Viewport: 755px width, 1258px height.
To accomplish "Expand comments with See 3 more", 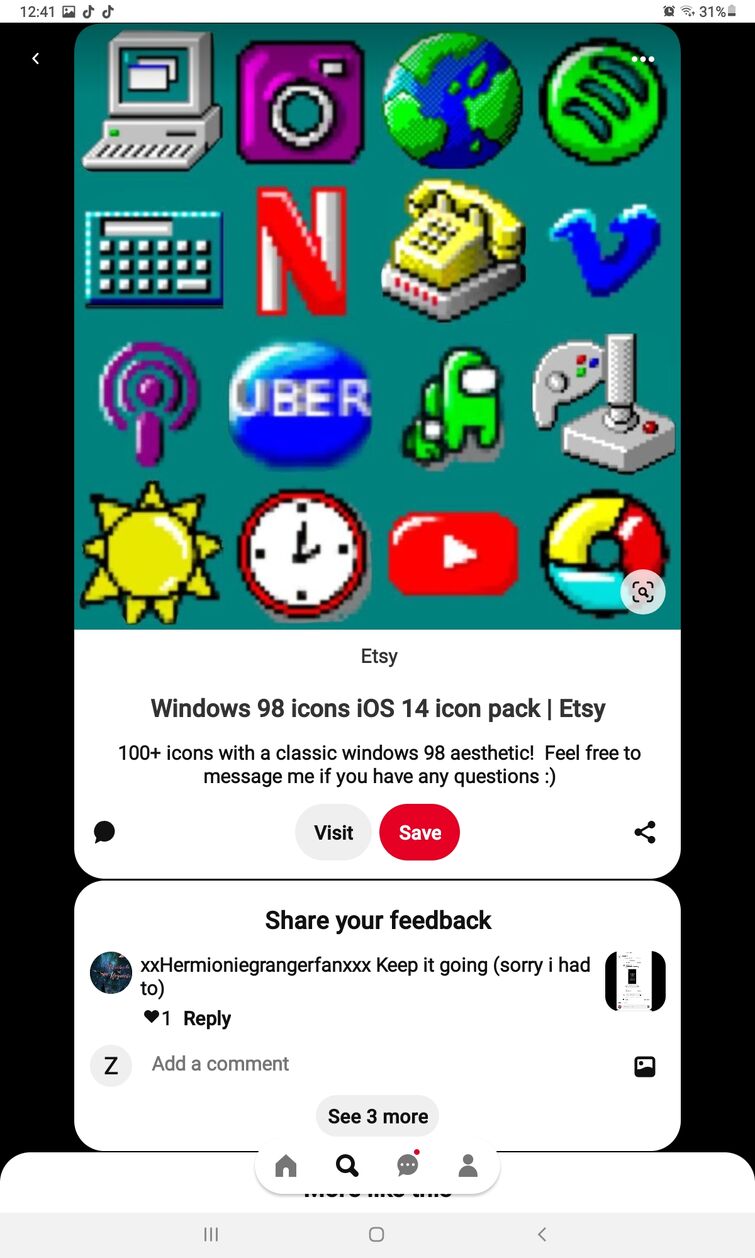I will (x=377, y=1116).
